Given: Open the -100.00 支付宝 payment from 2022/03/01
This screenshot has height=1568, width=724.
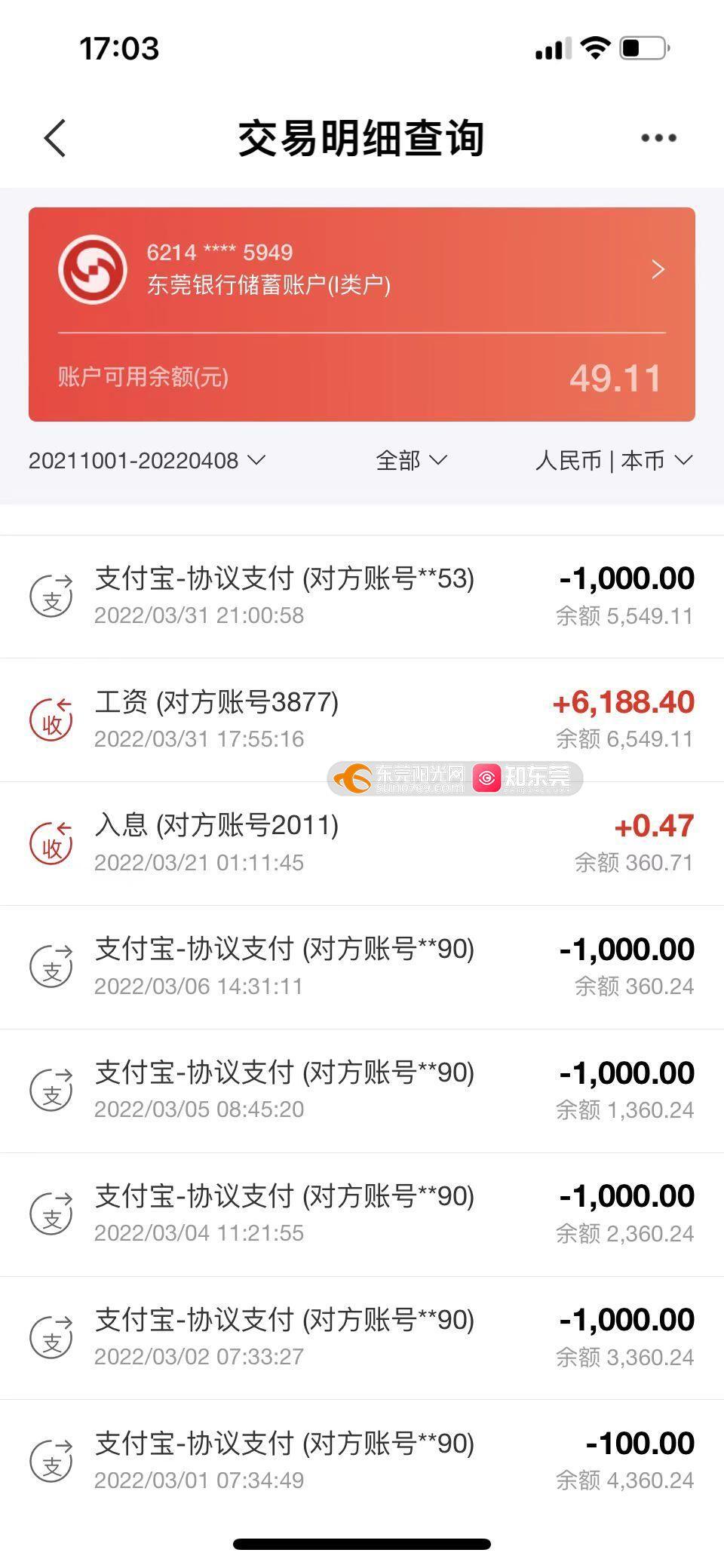Looking at the screenshot, I should point(362,1462).
